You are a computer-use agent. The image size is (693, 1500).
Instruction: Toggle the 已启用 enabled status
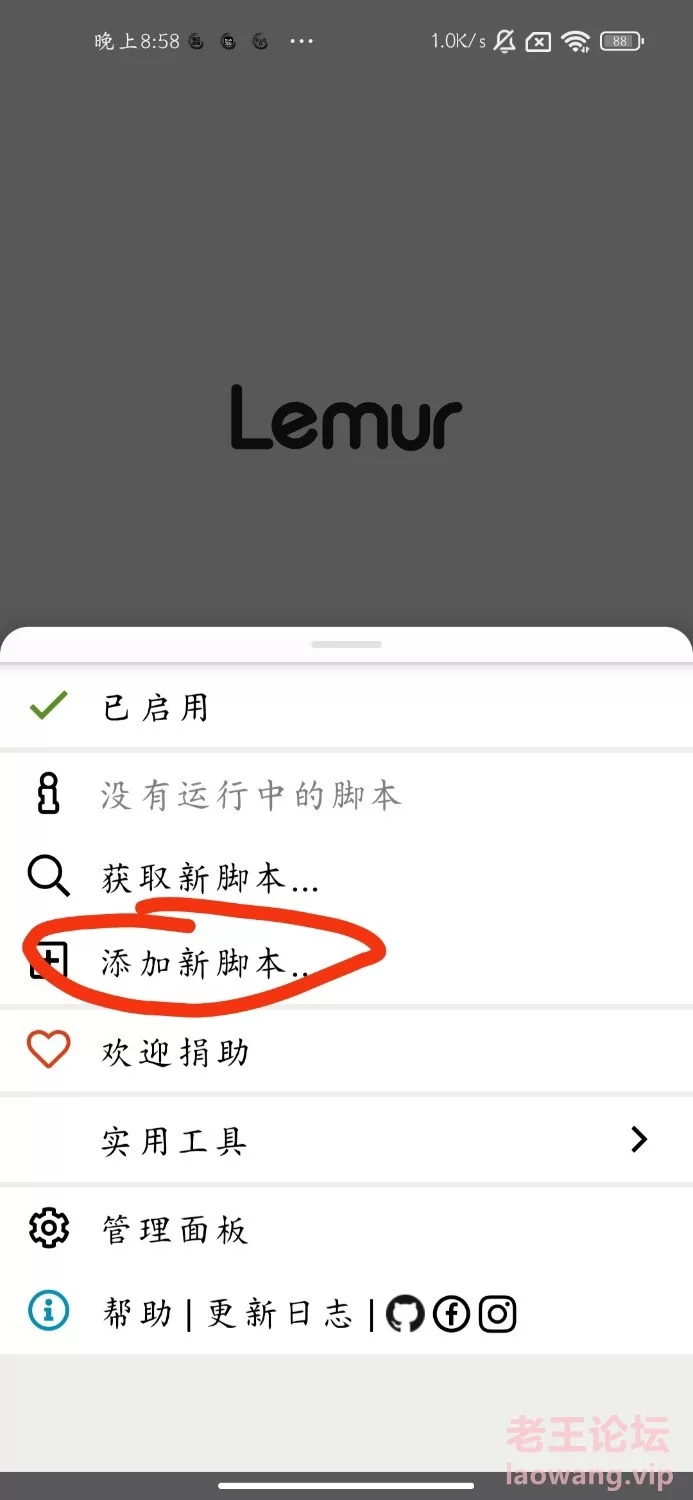point(346,707)
